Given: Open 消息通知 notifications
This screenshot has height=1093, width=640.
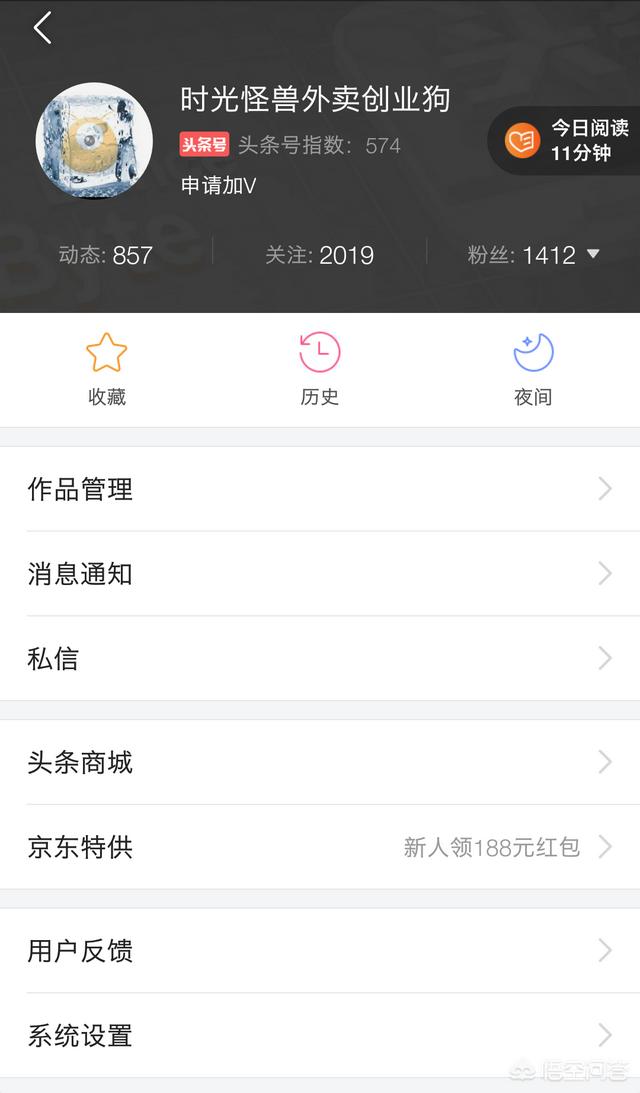Looking at the screenshot, I should [320, 574].
